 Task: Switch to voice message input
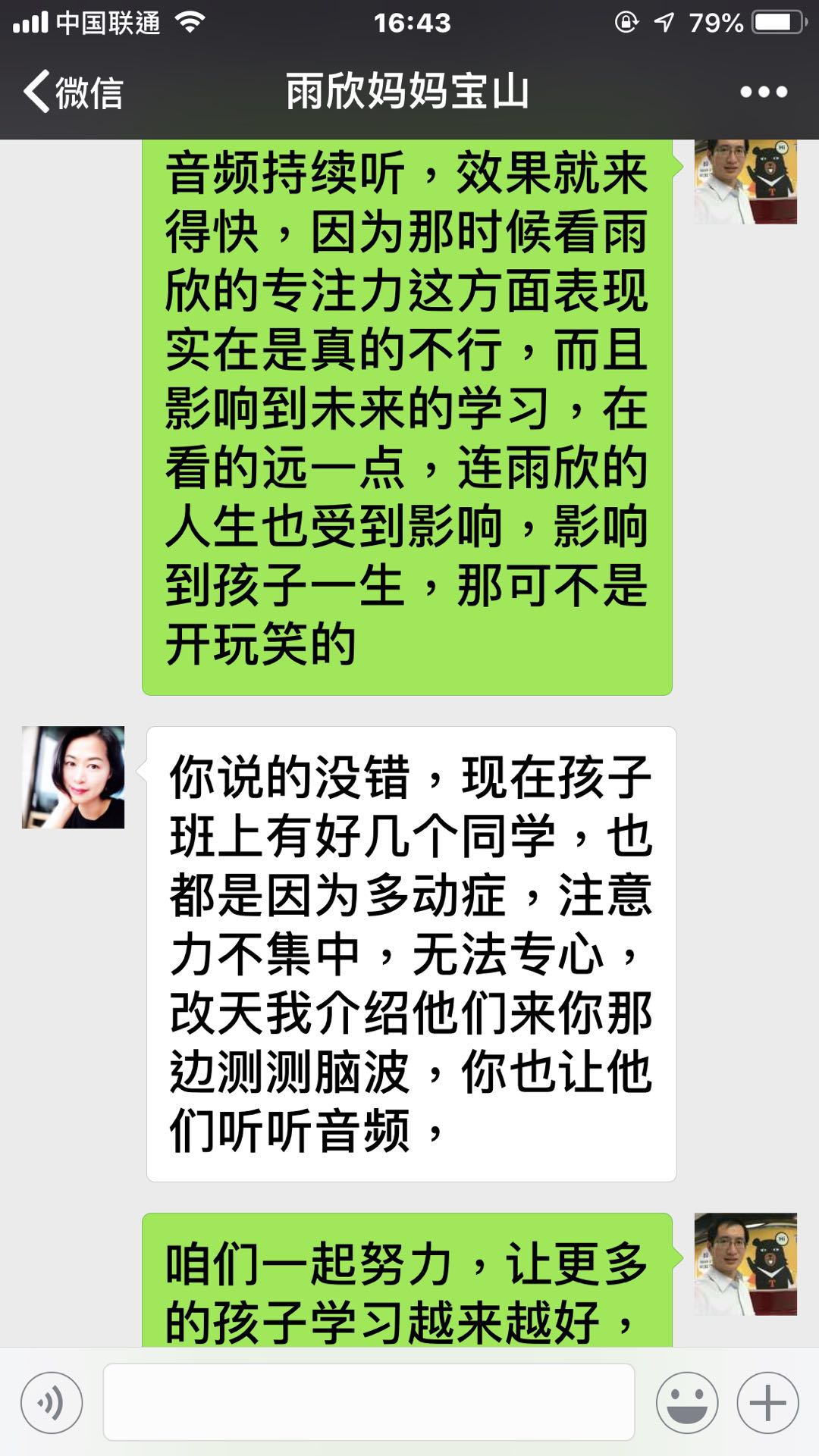pos(52,1402)
